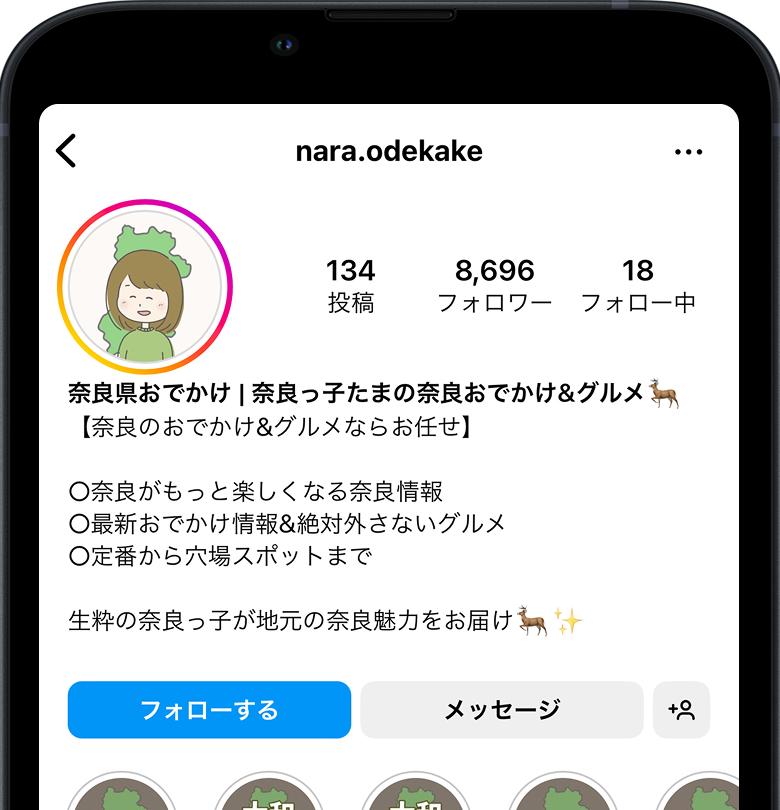This screenshot has height=810, width=780.
Task: View the profile picture story of nara.odekake
Action: point(145,287)
